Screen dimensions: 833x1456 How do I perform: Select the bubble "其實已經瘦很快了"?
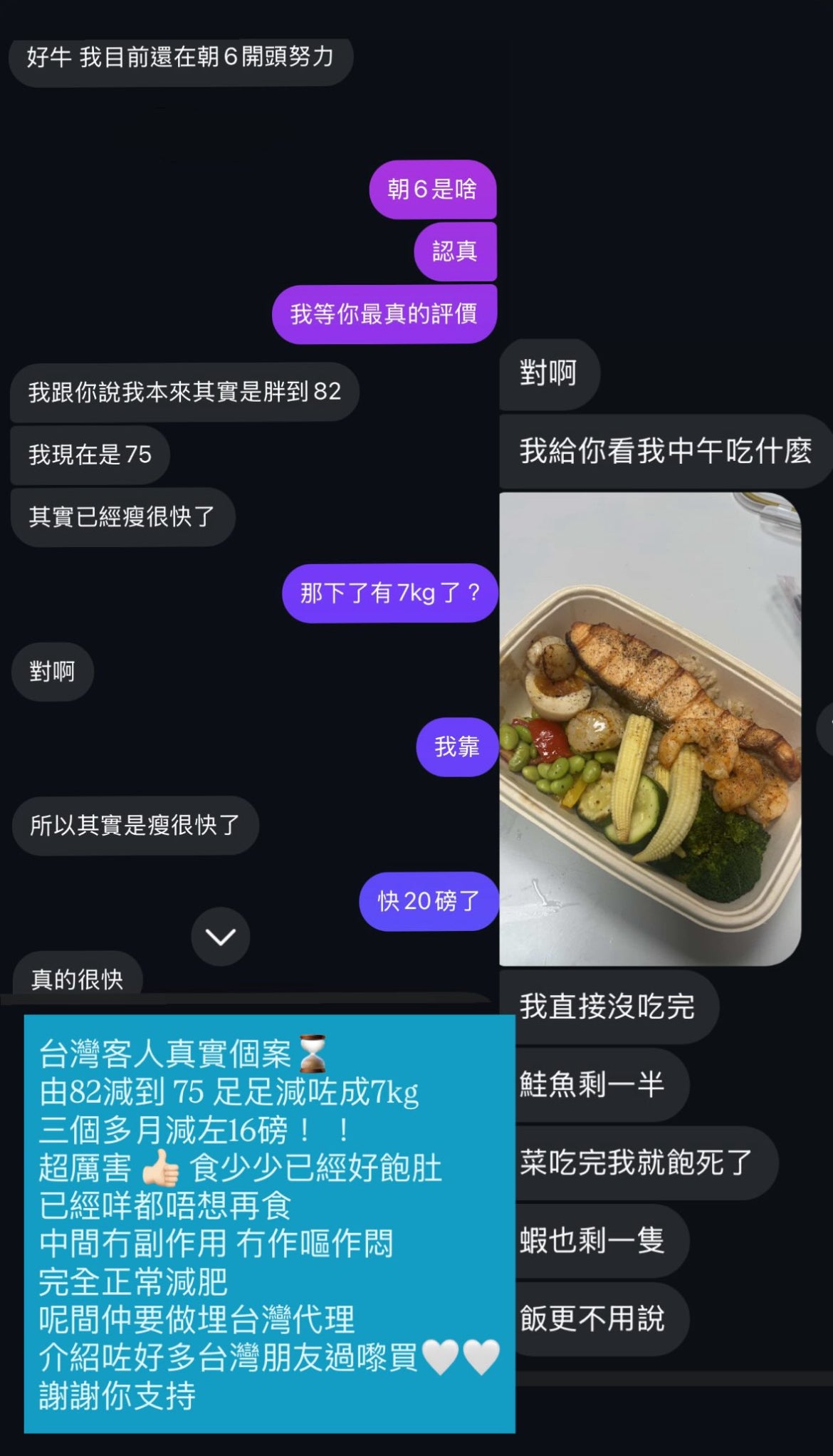[122, 516]
